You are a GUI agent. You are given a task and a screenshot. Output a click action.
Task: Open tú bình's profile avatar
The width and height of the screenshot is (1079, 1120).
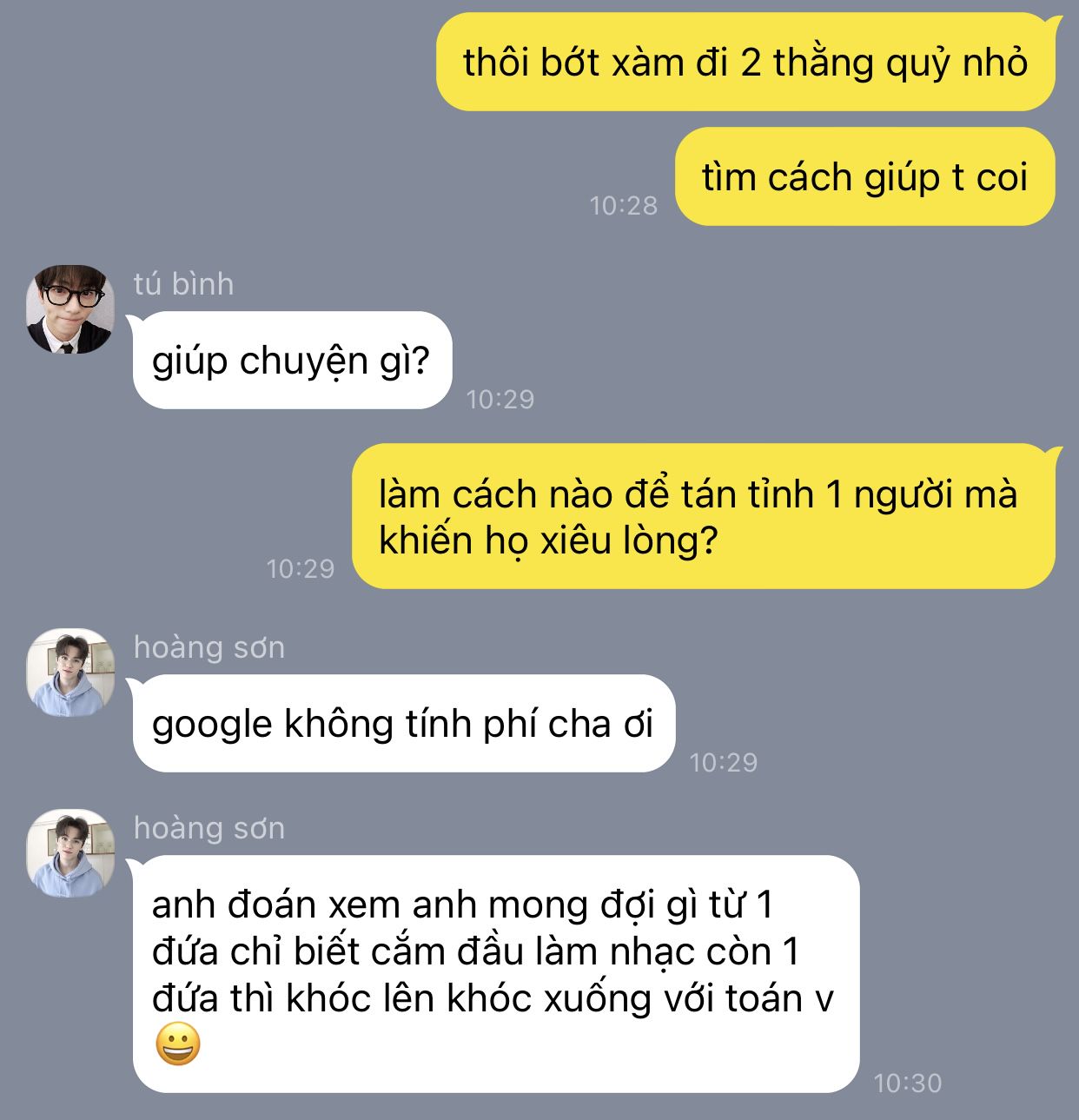(x=70, y=309)
